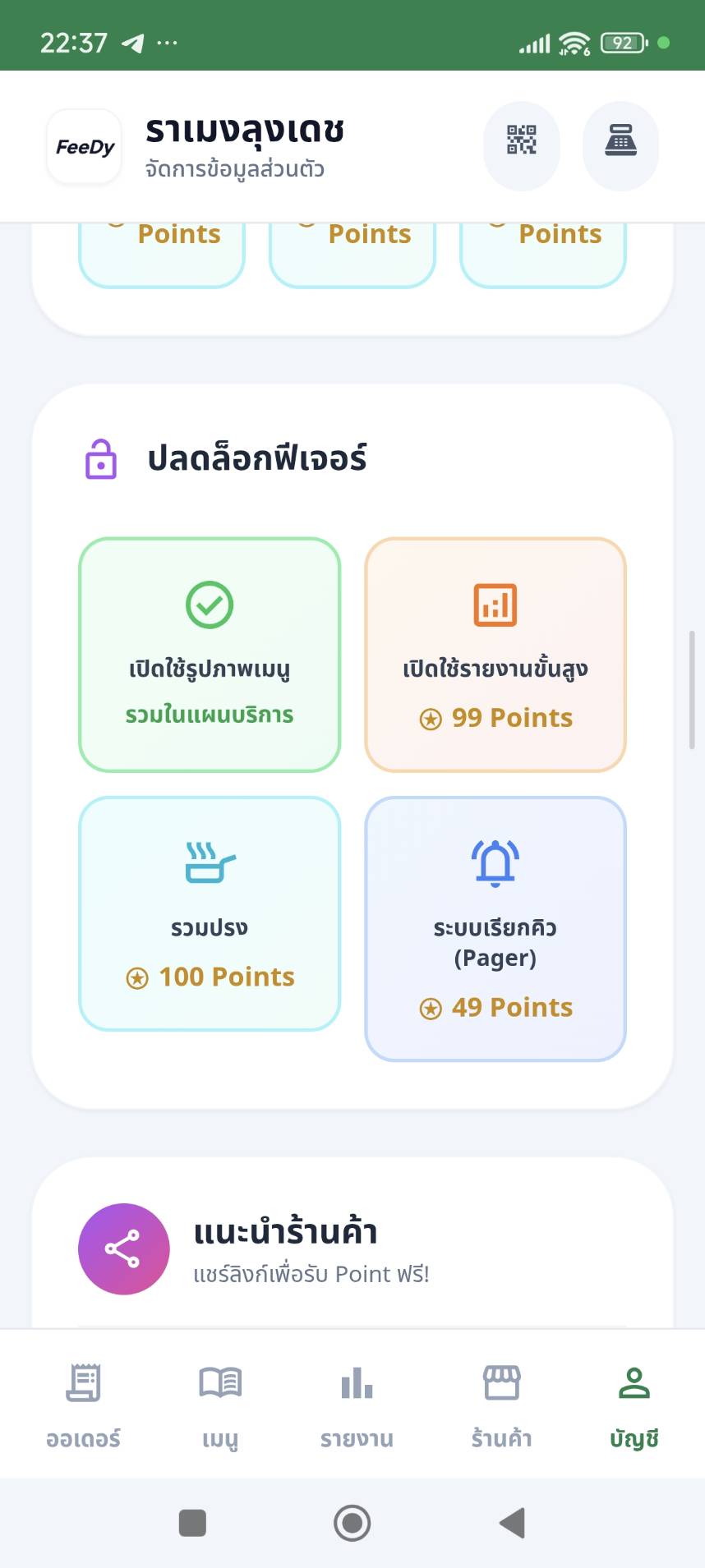Unlock the Pager queue system card
Screen dimensions: 705x1568
click(495, 928)
